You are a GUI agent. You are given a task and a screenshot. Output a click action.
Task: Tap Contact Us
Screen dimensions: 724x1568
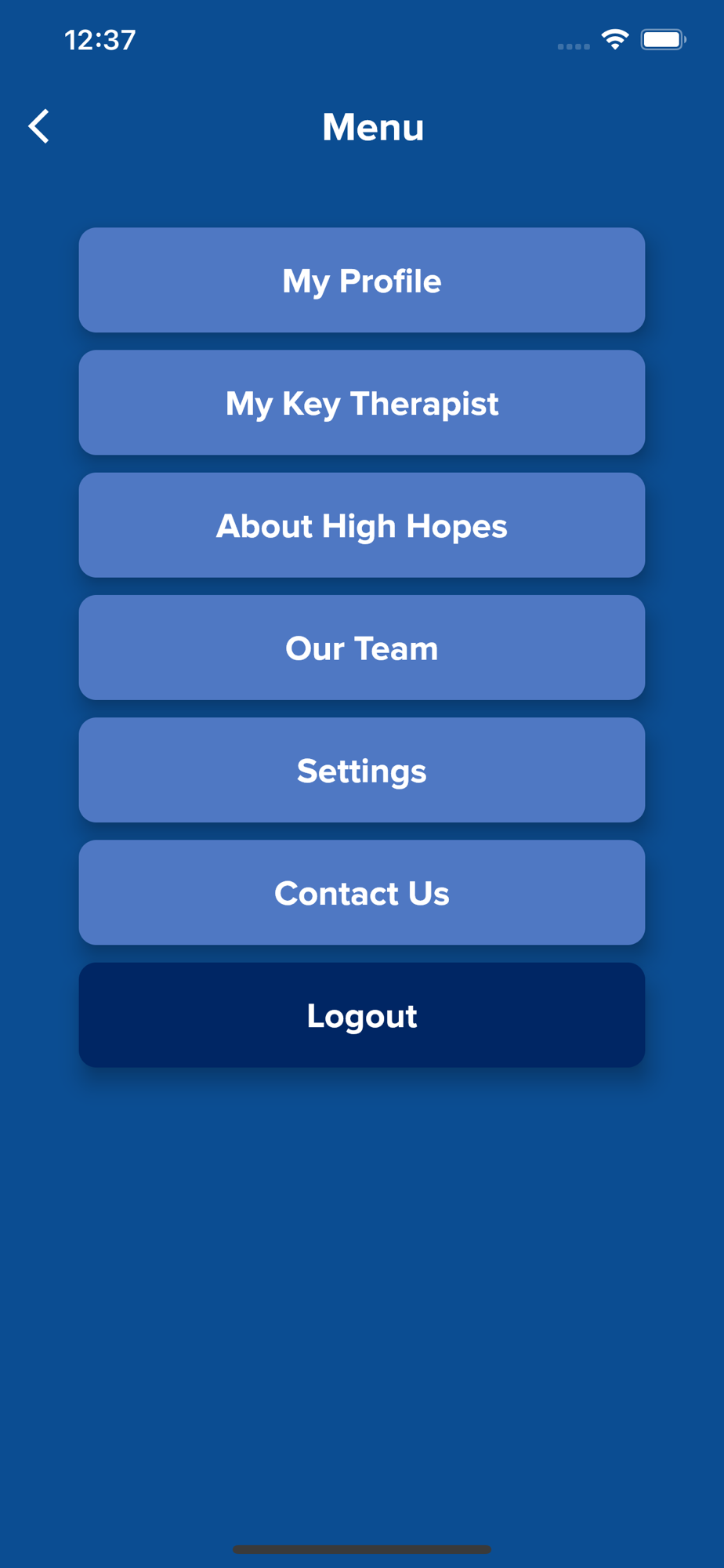point(361,892)
